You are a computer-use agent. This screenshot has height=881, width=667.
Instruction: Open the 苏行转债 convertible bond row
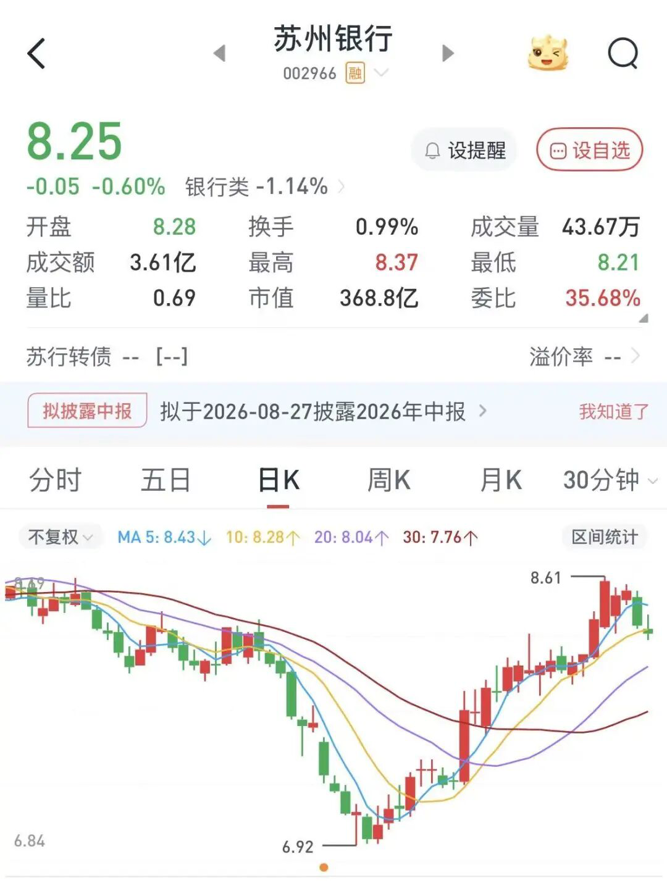(333, 356)
